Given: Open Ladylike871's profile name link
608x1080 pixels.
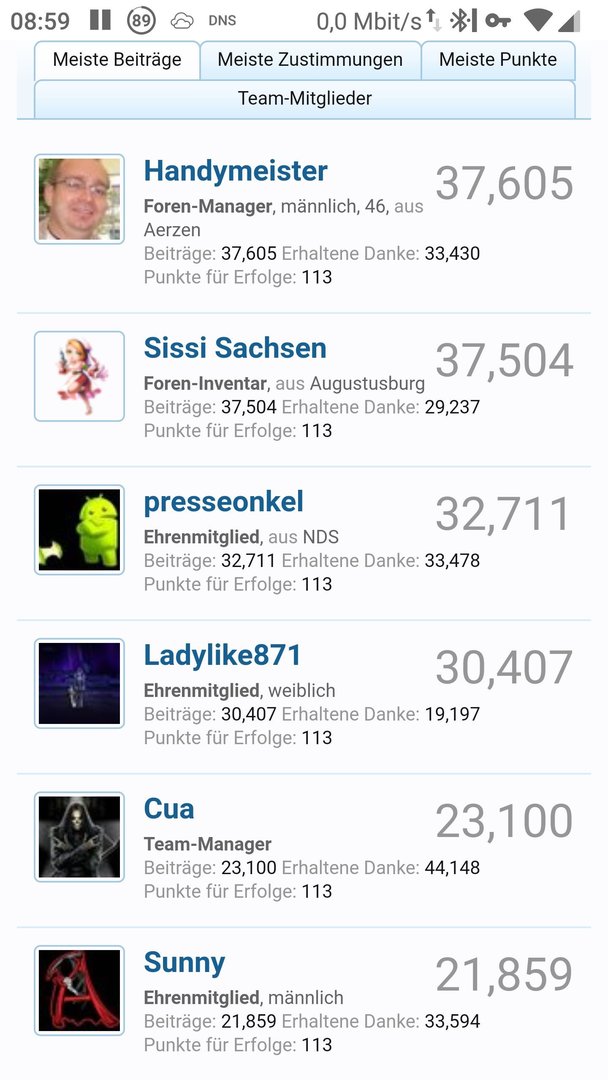Looking at the screenshot, I should pyautogui.click(x=222, y=656).
